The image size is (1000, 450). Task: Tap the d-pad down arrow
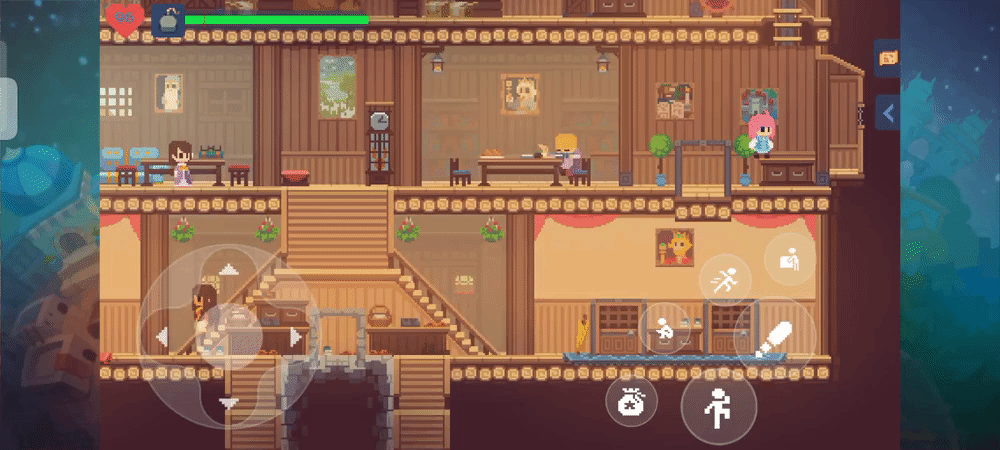pyautogui.click(x=228, y=403)
